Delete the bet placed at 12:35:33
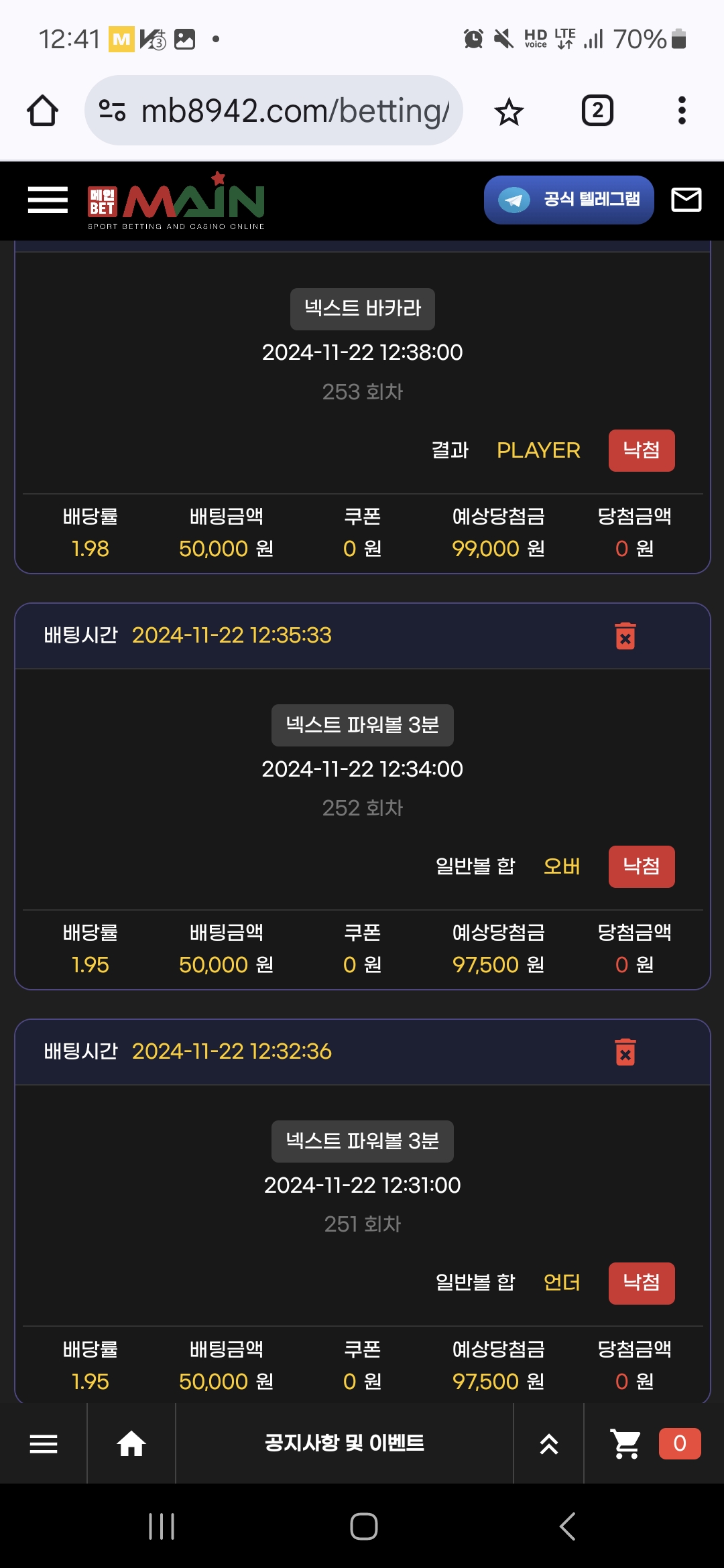724x1568 pixels. 625,636
